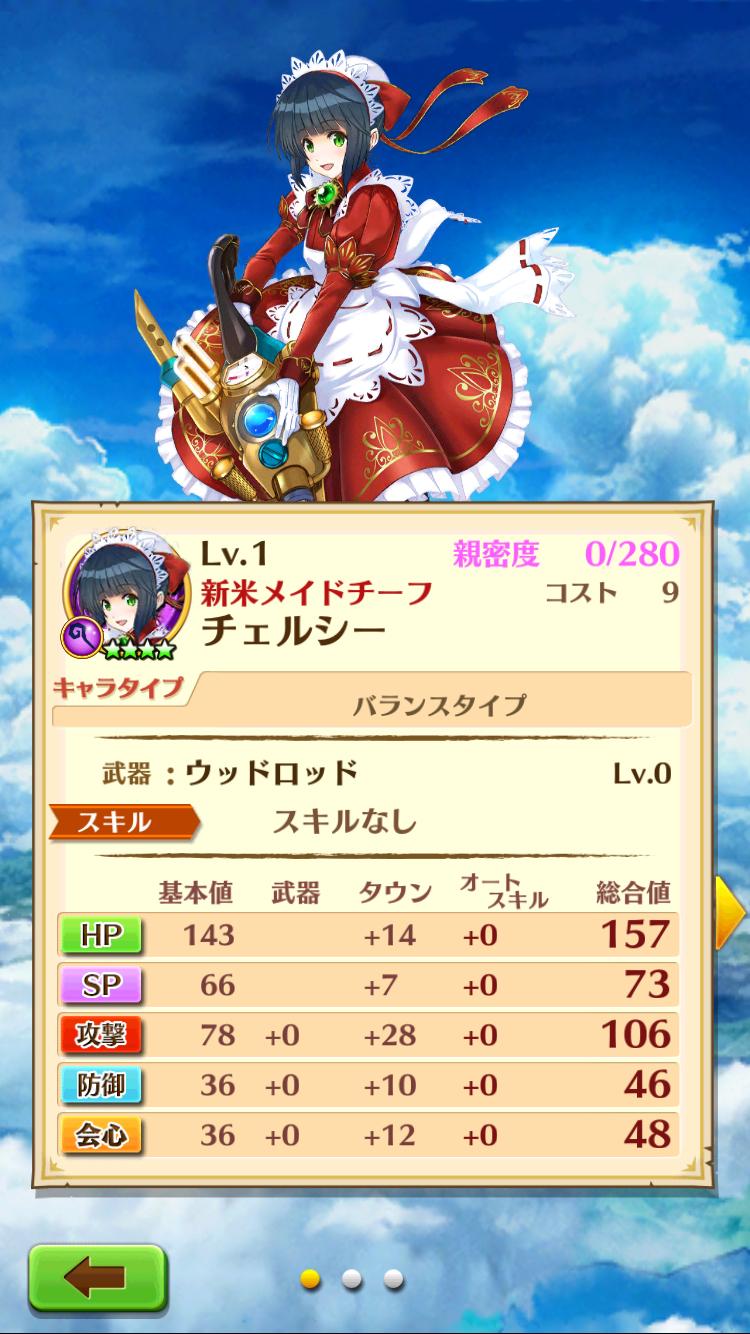The image size is (750, 1334).
Task: Select the second page indicator dot
Action: pyautogui.click(x=351, y=1278)
